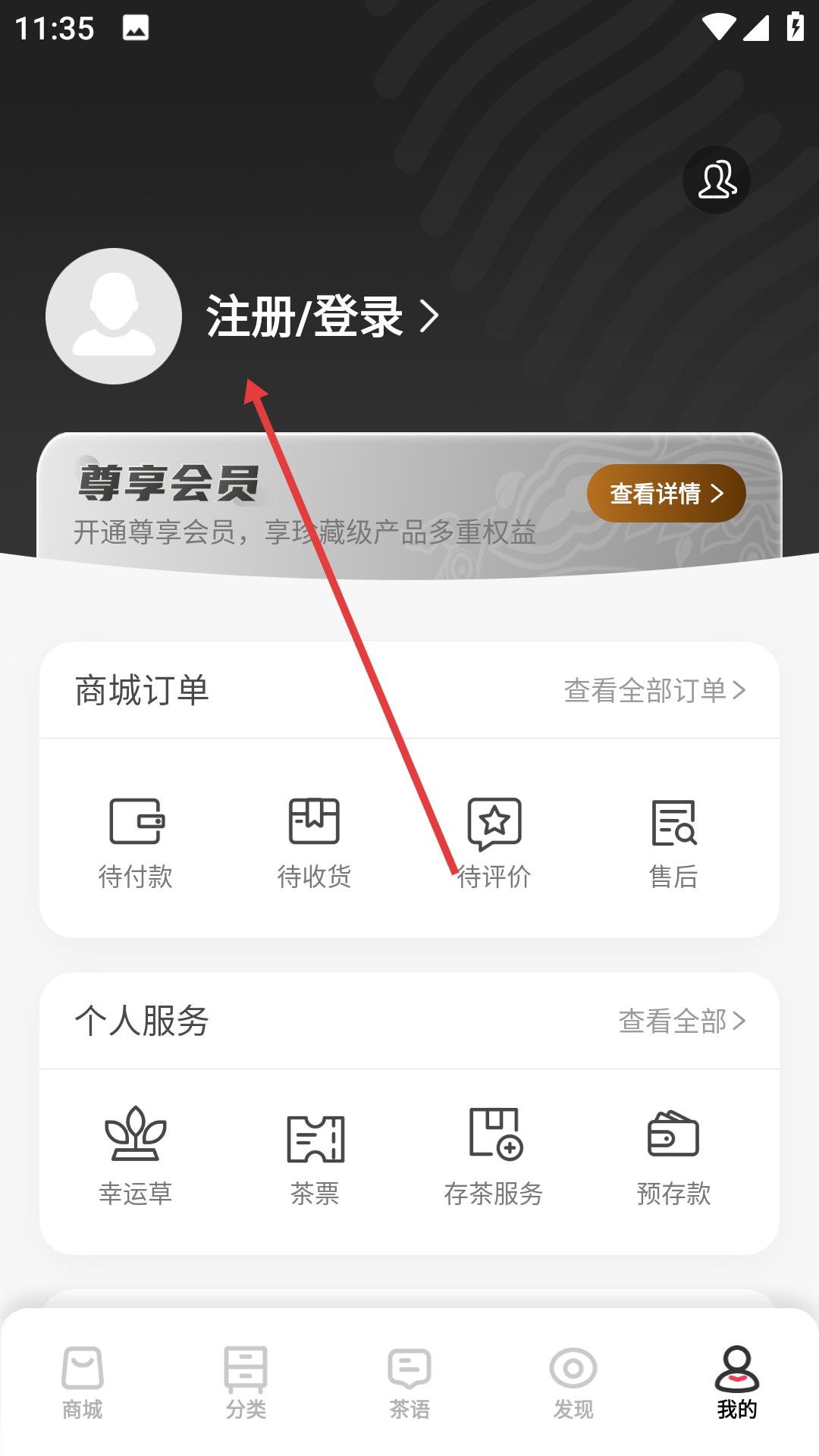Open 茶票 tea tickets

(314, 1156)
